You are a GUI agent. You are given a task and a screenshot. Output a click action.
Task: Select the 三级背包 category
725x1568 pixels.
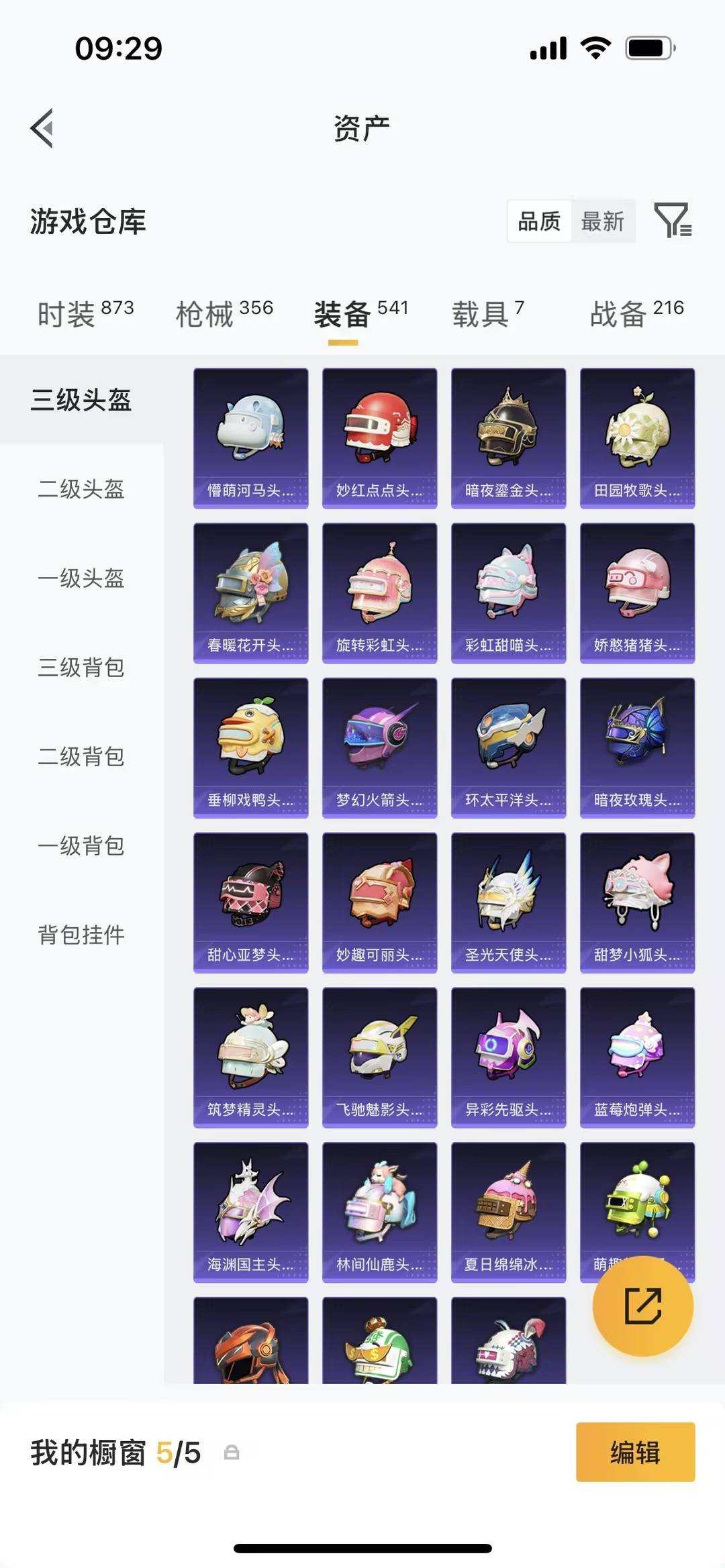(81, 668)
